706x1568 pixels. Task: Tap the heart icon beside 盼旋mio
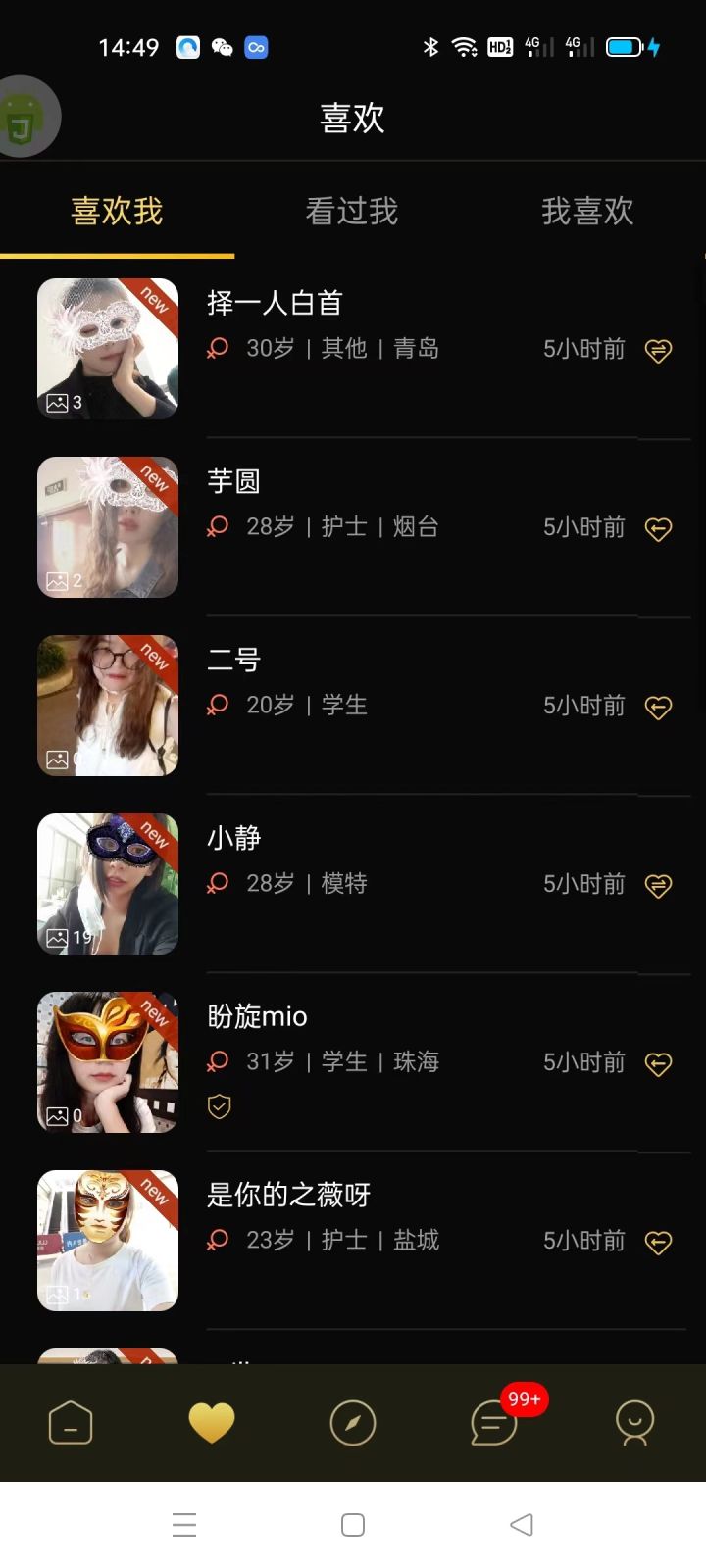658,1064
